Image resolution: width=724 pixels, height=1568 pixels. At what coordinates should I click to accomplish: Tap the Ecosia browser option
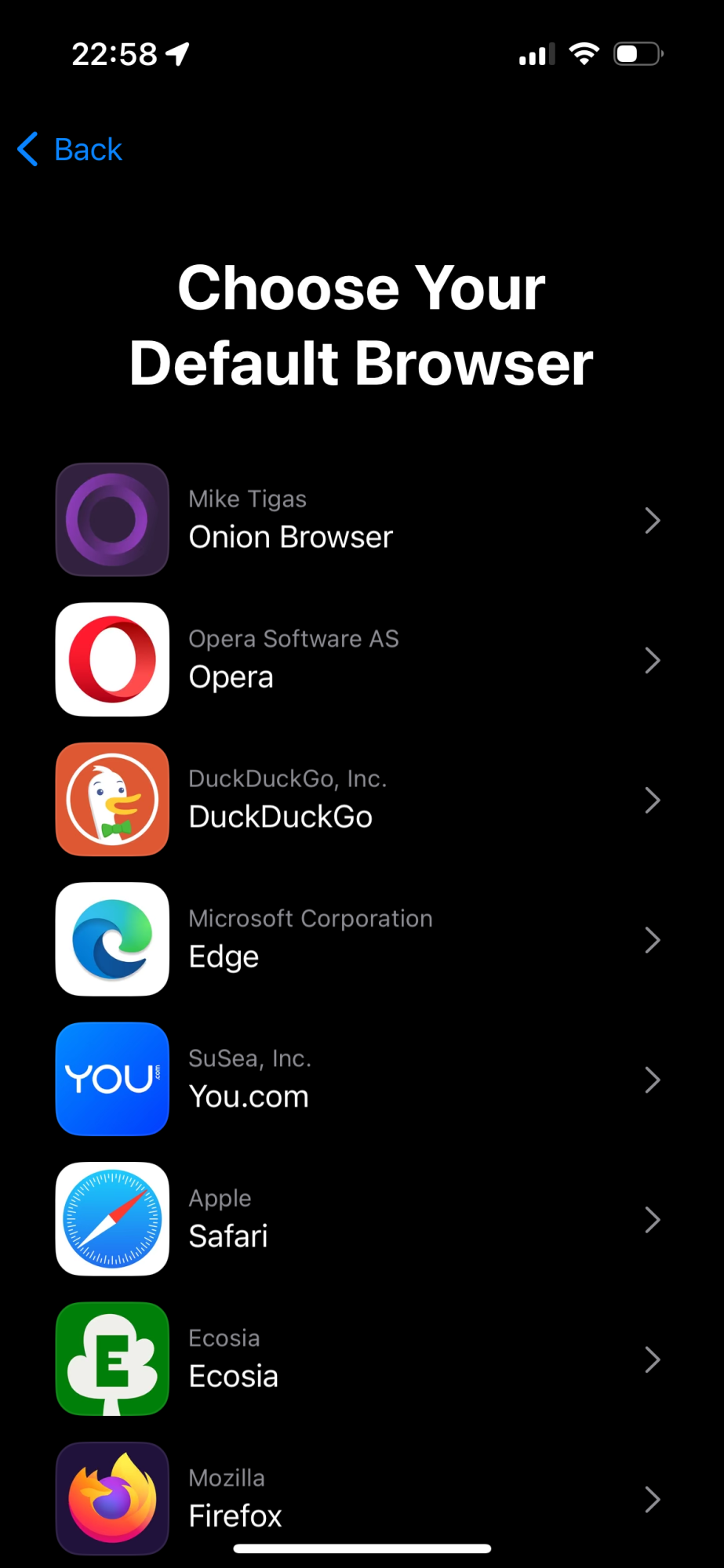[362, 1359]
